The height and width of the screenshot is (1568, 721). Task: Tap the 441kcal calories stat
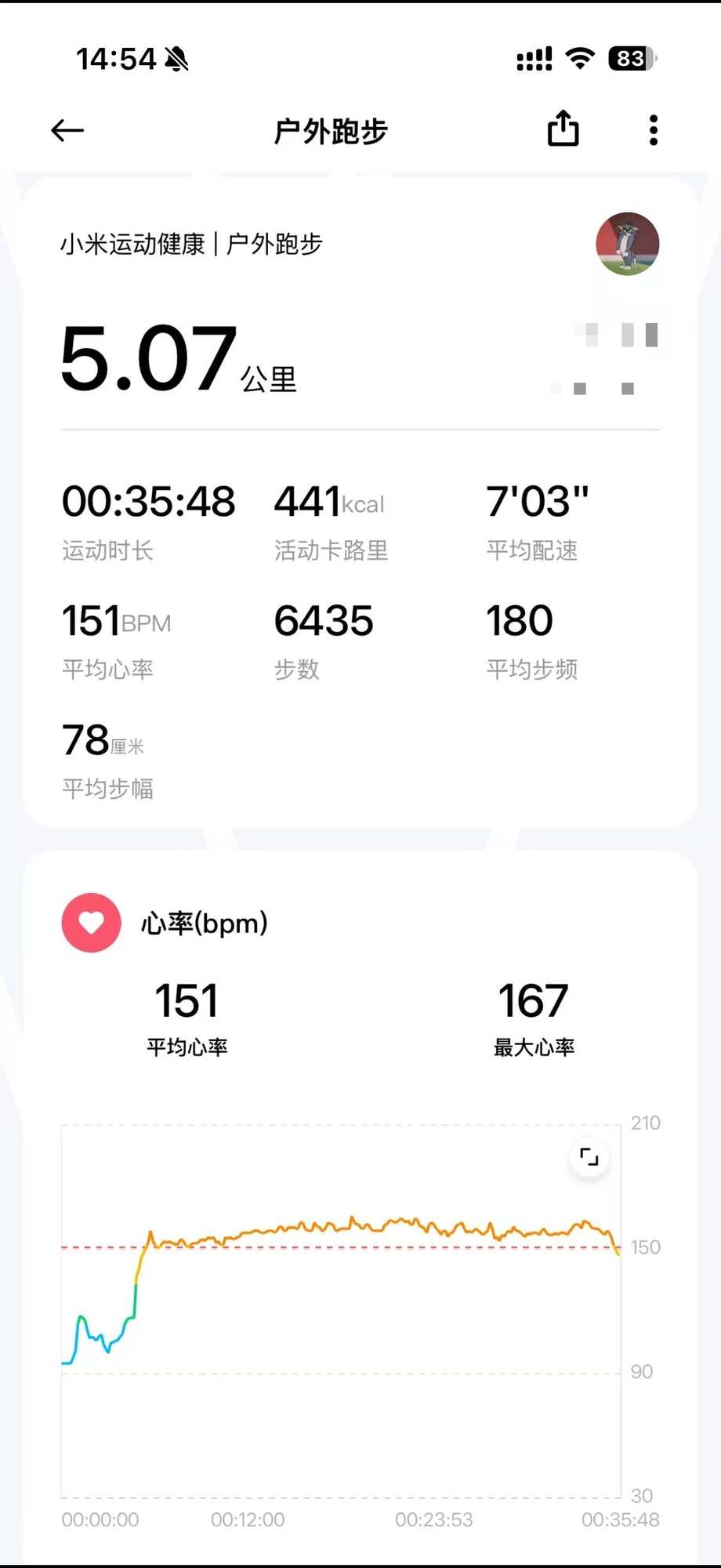[x=328, y=503]
